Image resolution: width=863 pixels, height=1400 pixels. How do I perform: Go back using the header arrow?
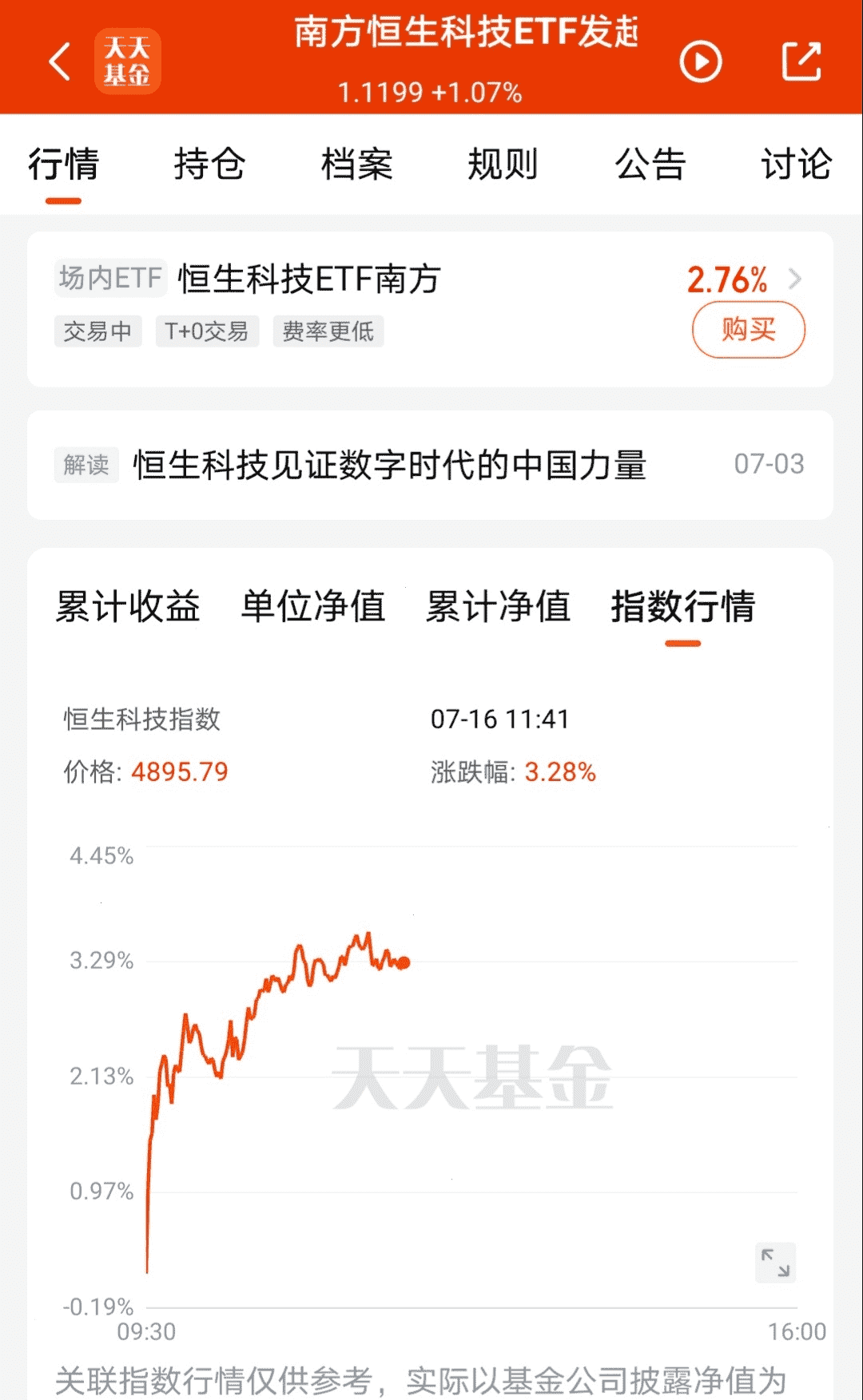point(60,62)
